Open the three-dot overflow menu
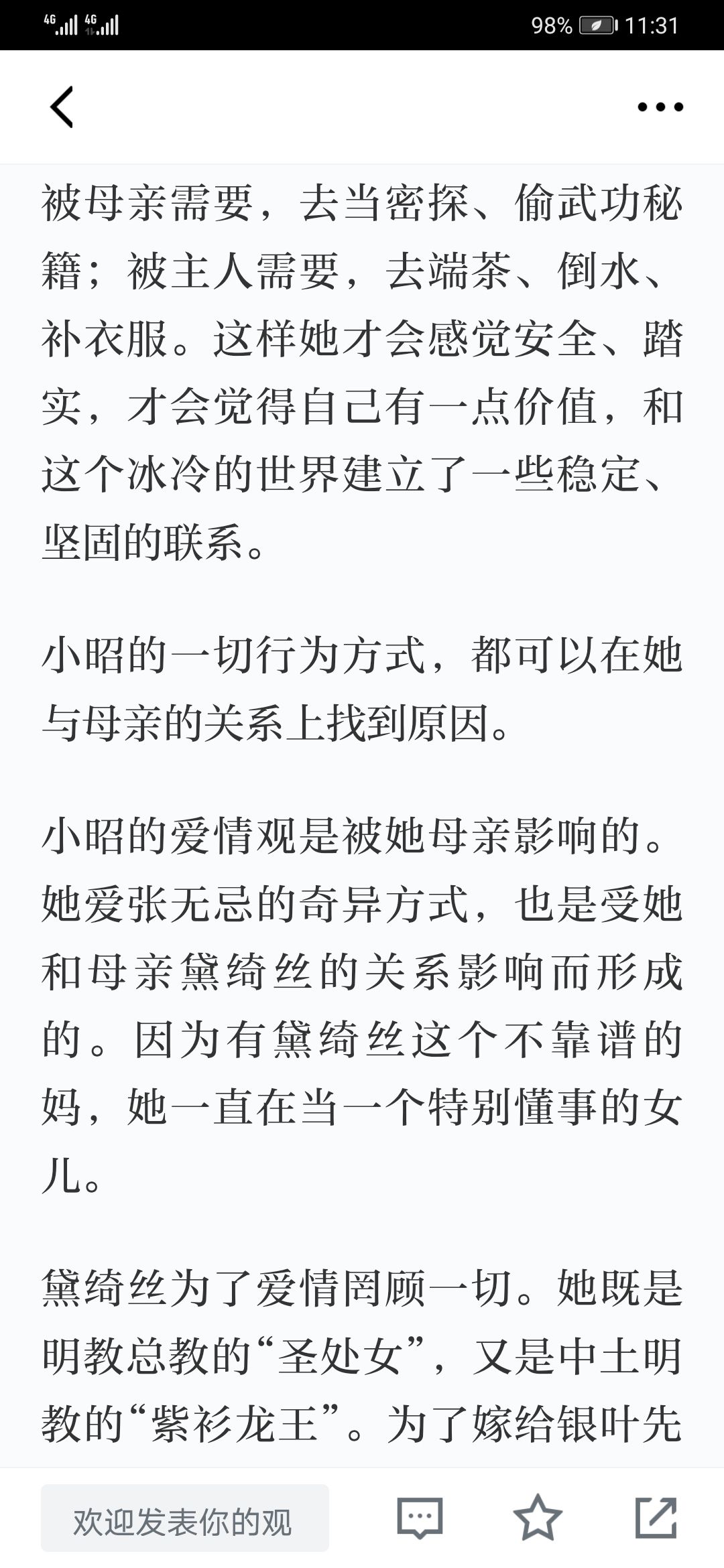The image size is (724, 1568). coord(660,107)
